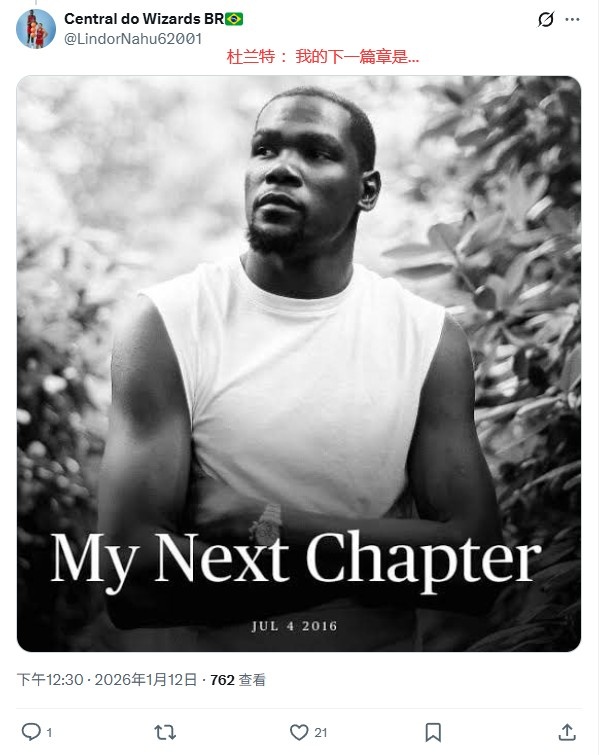The height and width of the screenshot is (755, 600).
Task: Tap the Grok icon on the post
Action: [x=545, y=20]
